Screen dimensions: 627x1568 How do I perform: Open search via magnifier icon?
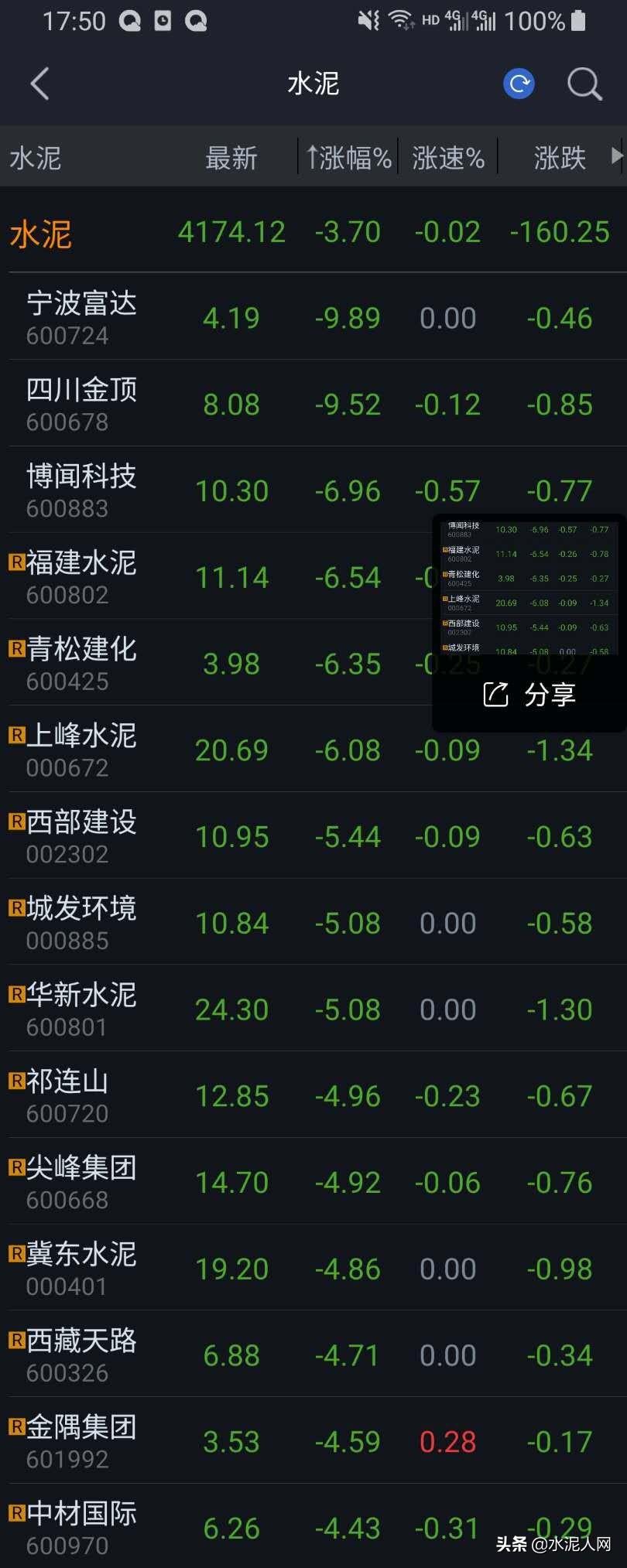pyautogui.click(x=584, y=85)
